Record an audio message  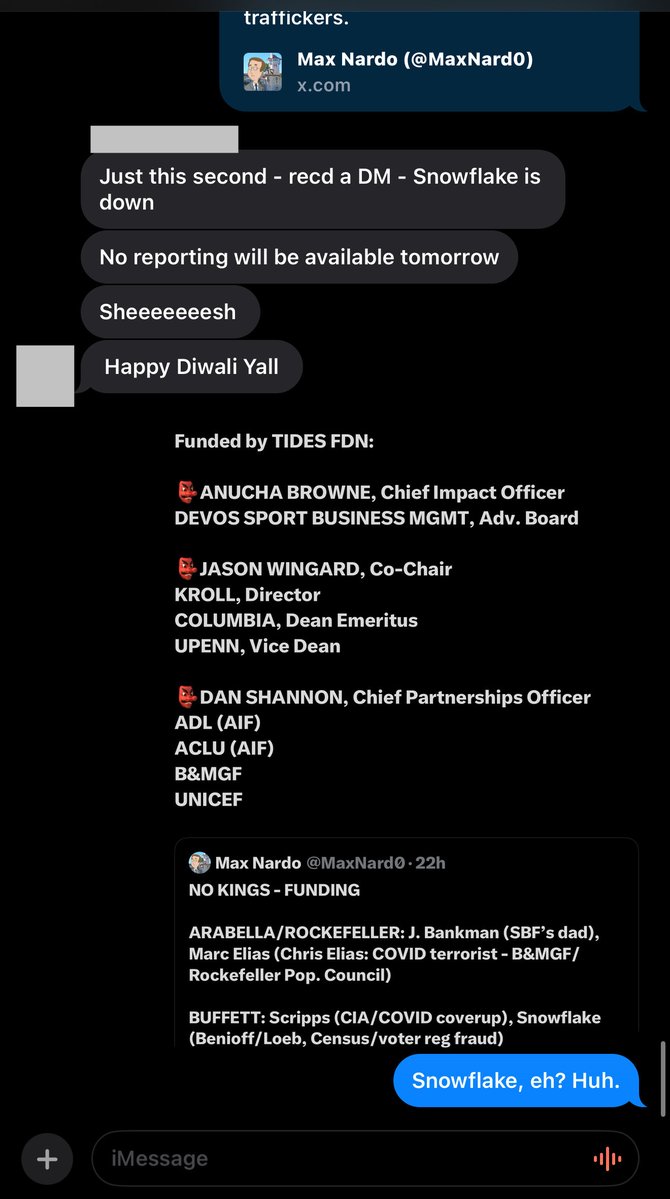pos(607,1159)
